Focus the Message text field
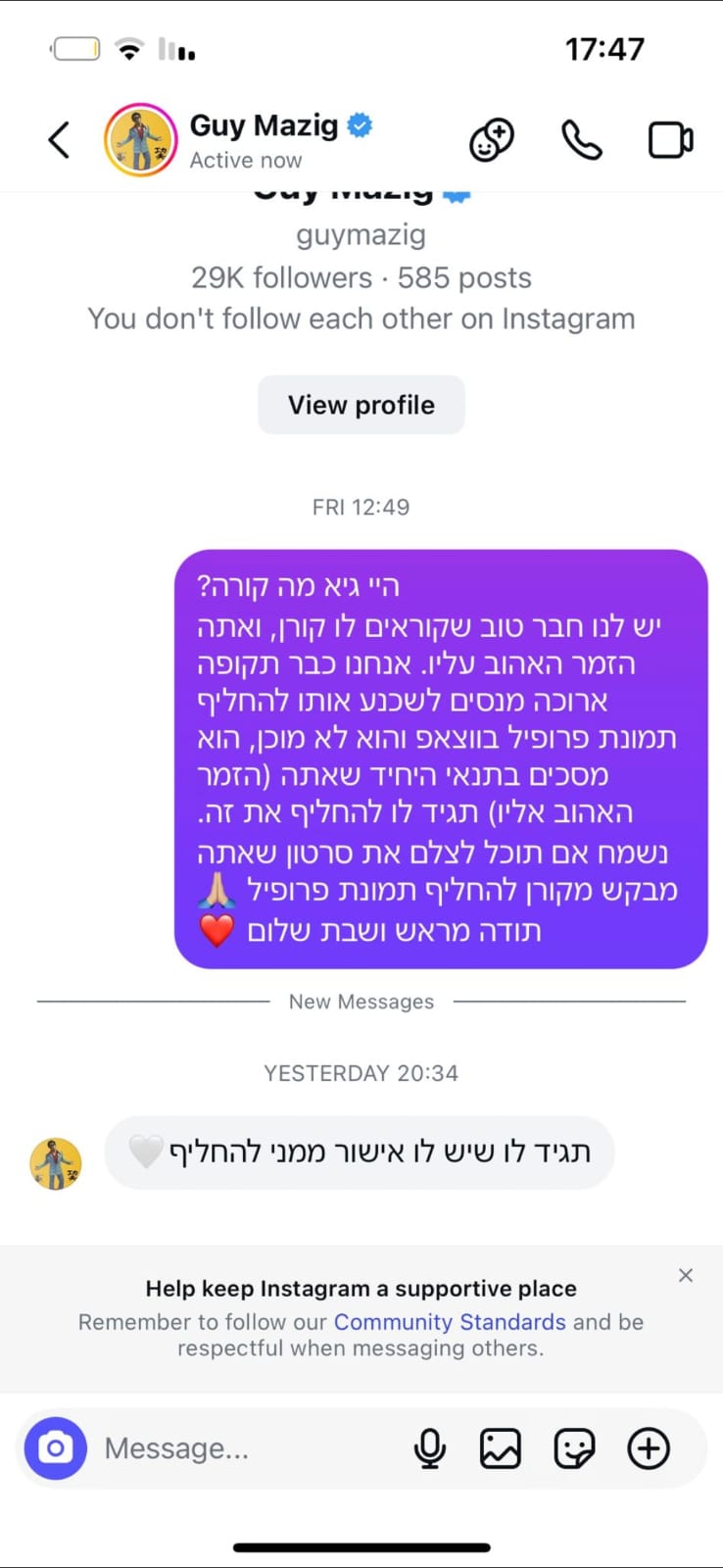723x1568 pixels. click(x=245, y=1448)
